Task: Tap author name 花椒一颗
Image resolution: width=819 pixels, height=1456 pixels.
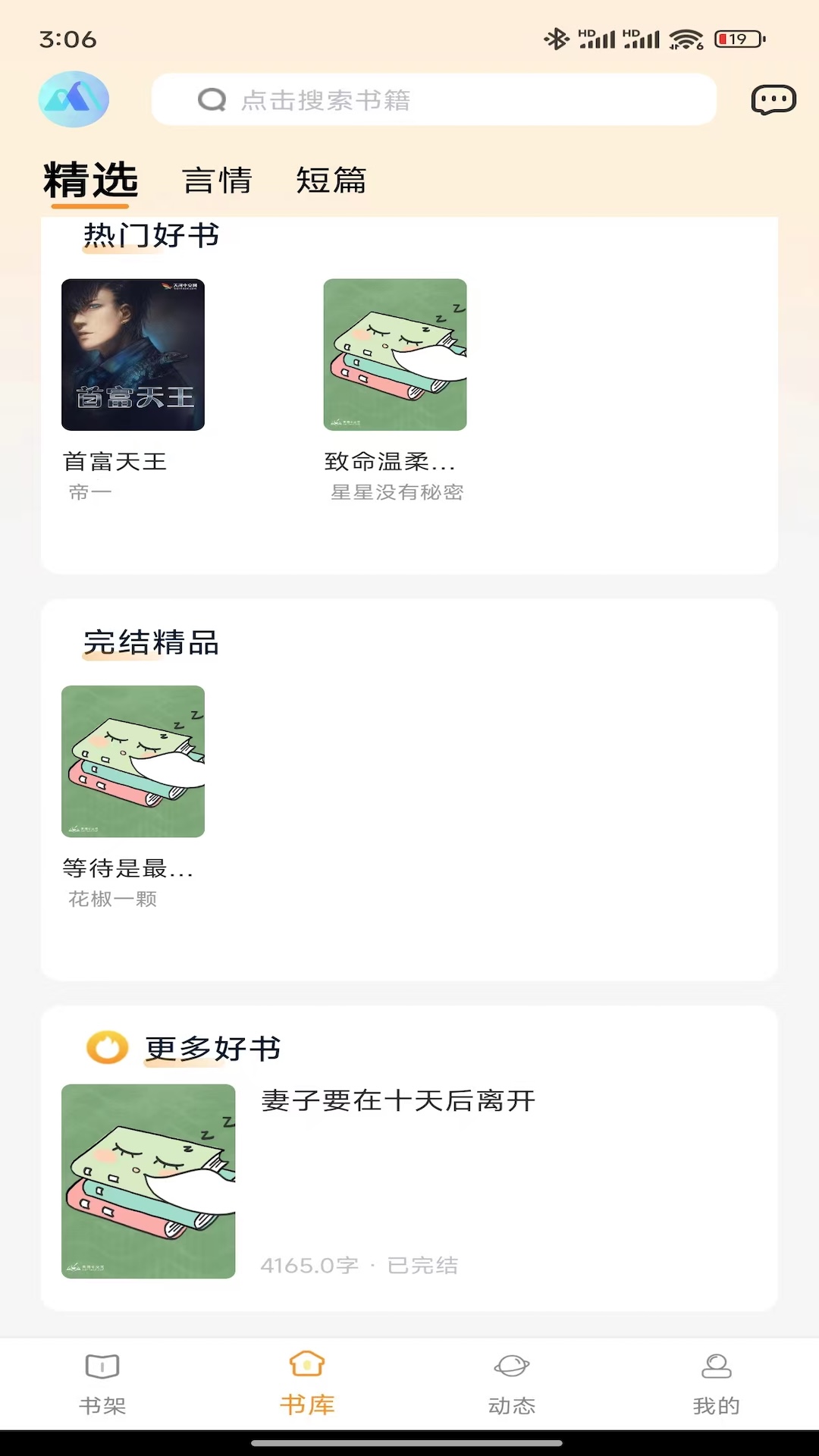Action: tap(112, 899)
